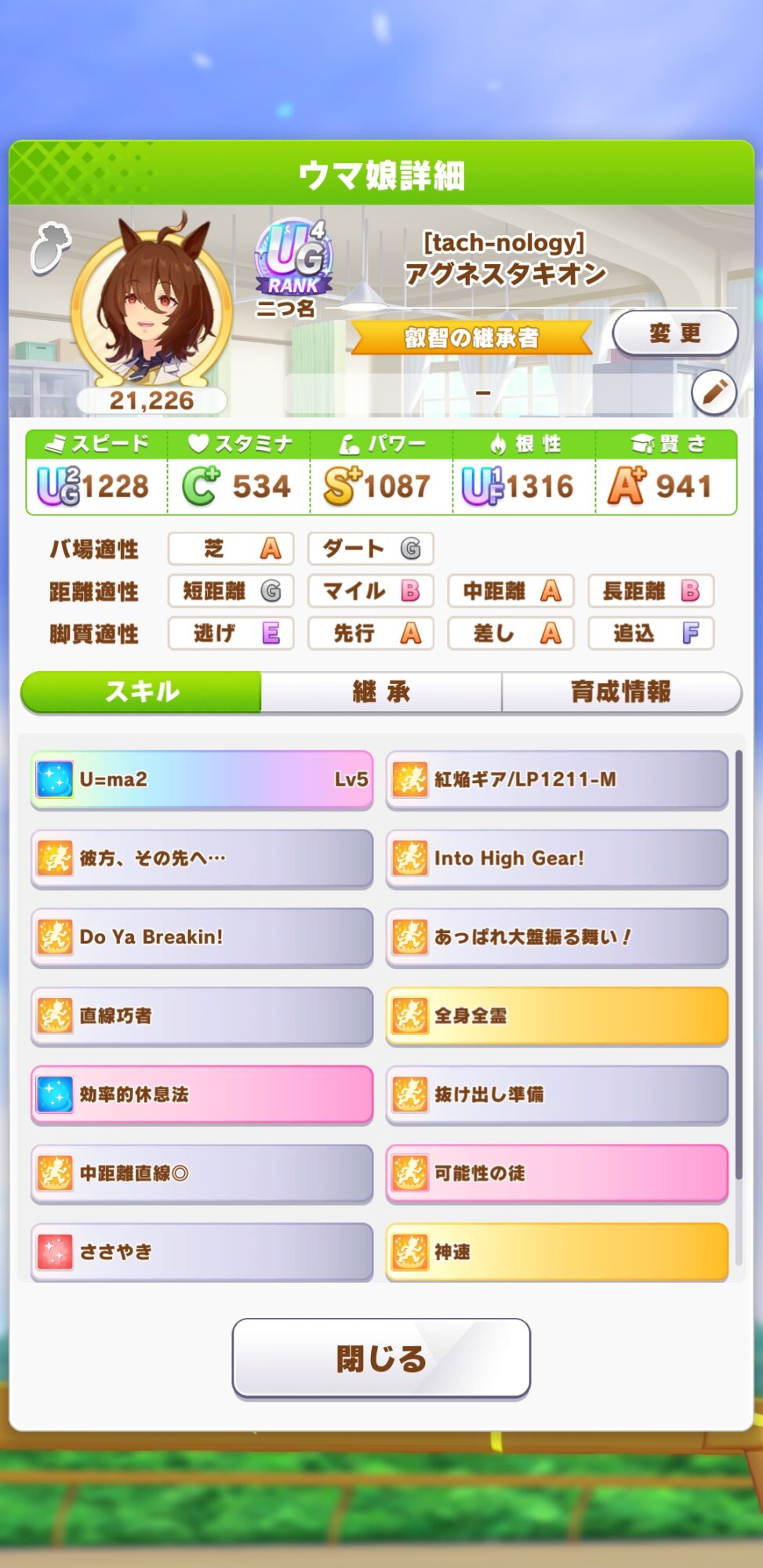763x1568 pixels.
Task: Show the 直線巧者 skill details
Action: (x=202, y=1016)
